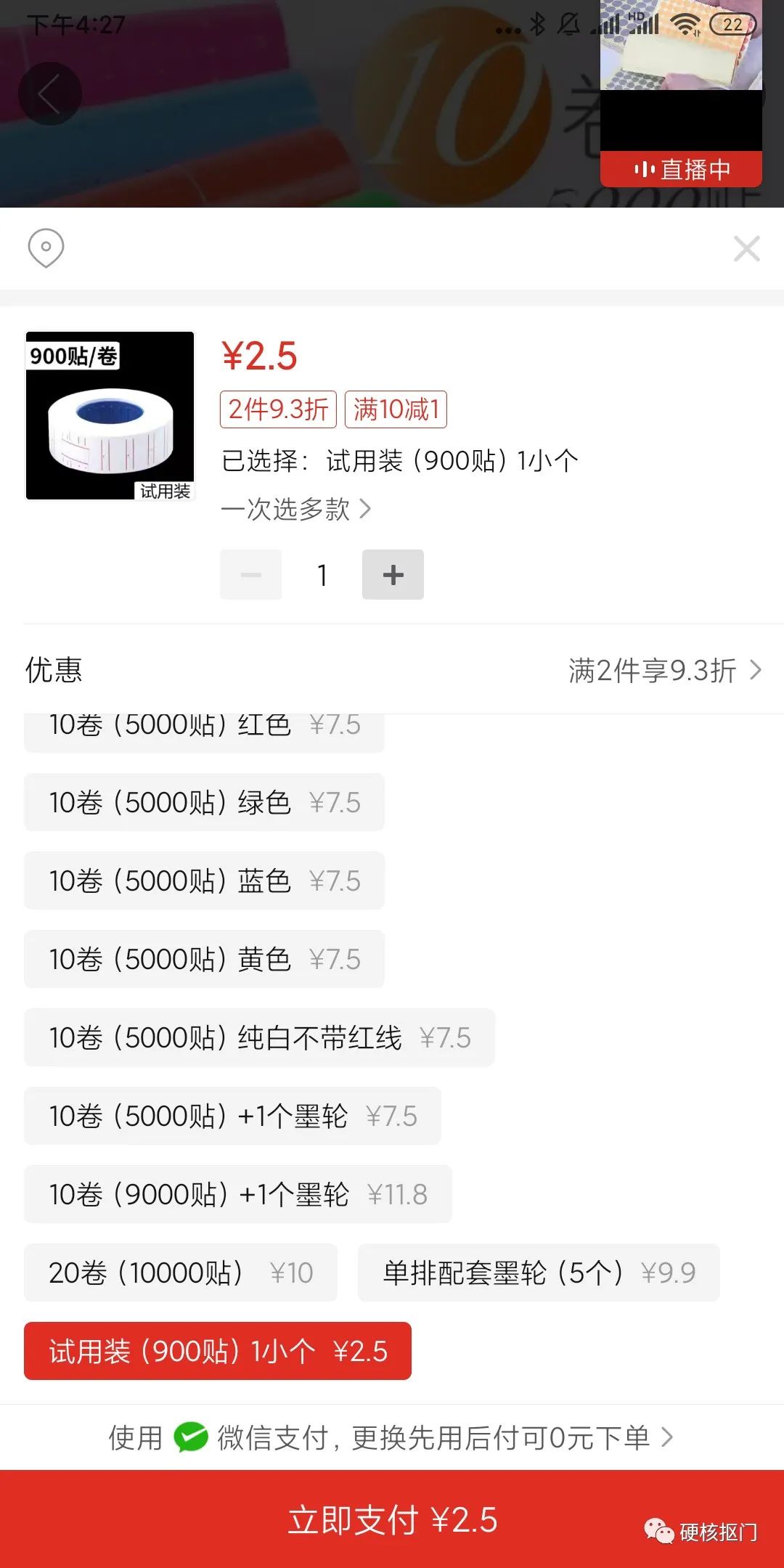Tap the location pin icon
This screenshot has width=784, height=1568.
(x=45, y=248)
